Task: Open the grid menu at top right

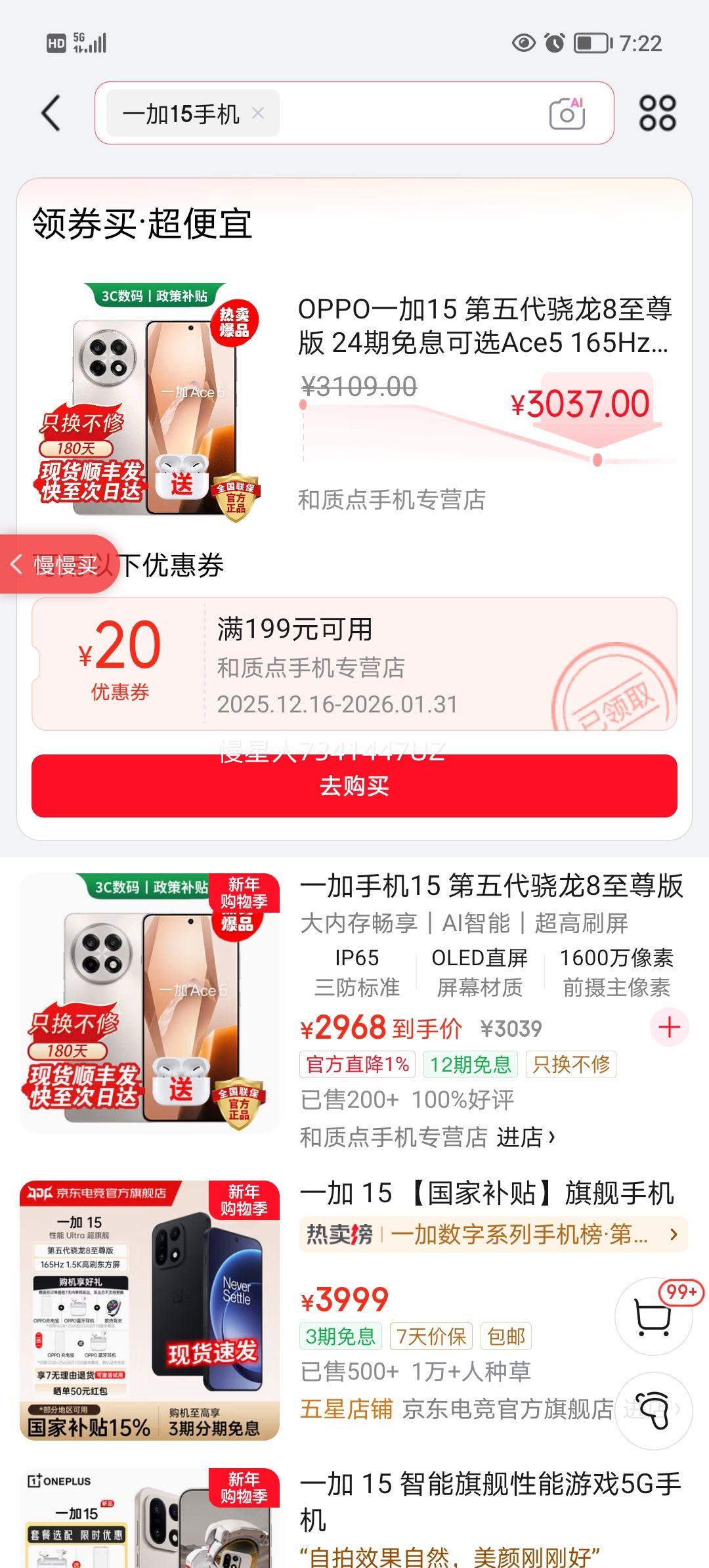Action: 659,112
